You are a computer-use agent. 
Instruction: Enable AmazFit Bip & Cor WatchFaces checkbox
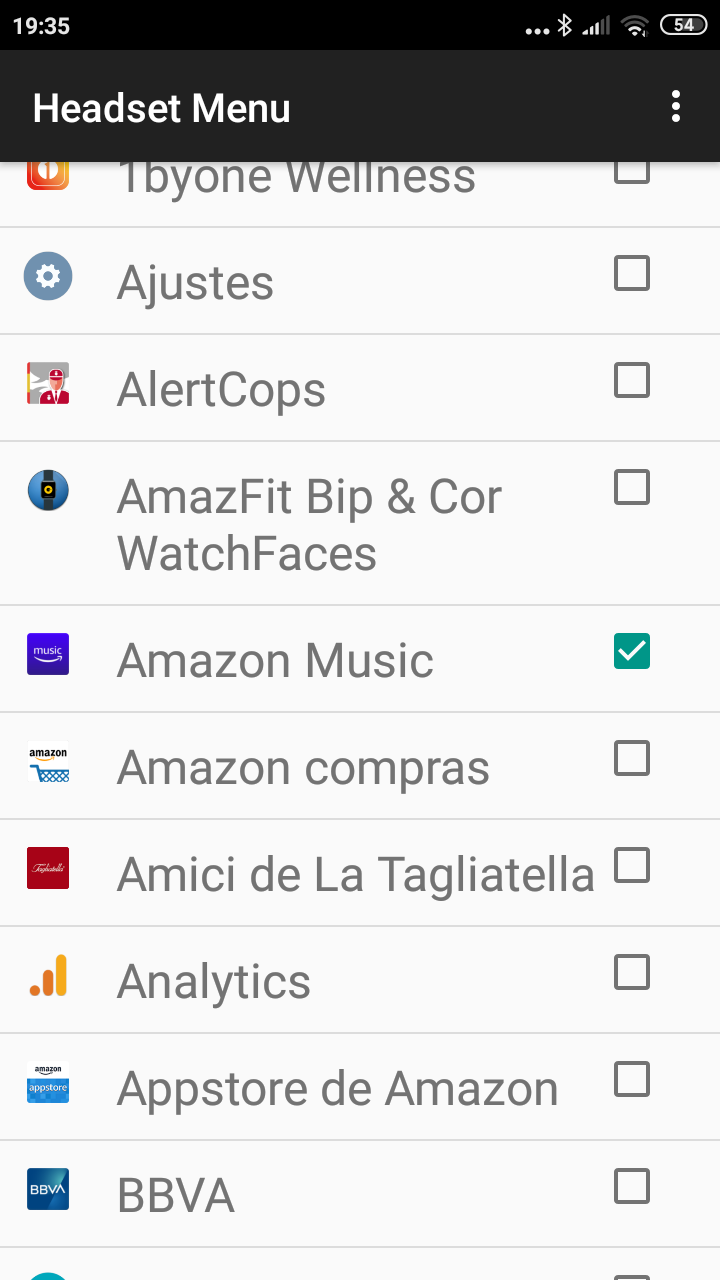(632, 488)
